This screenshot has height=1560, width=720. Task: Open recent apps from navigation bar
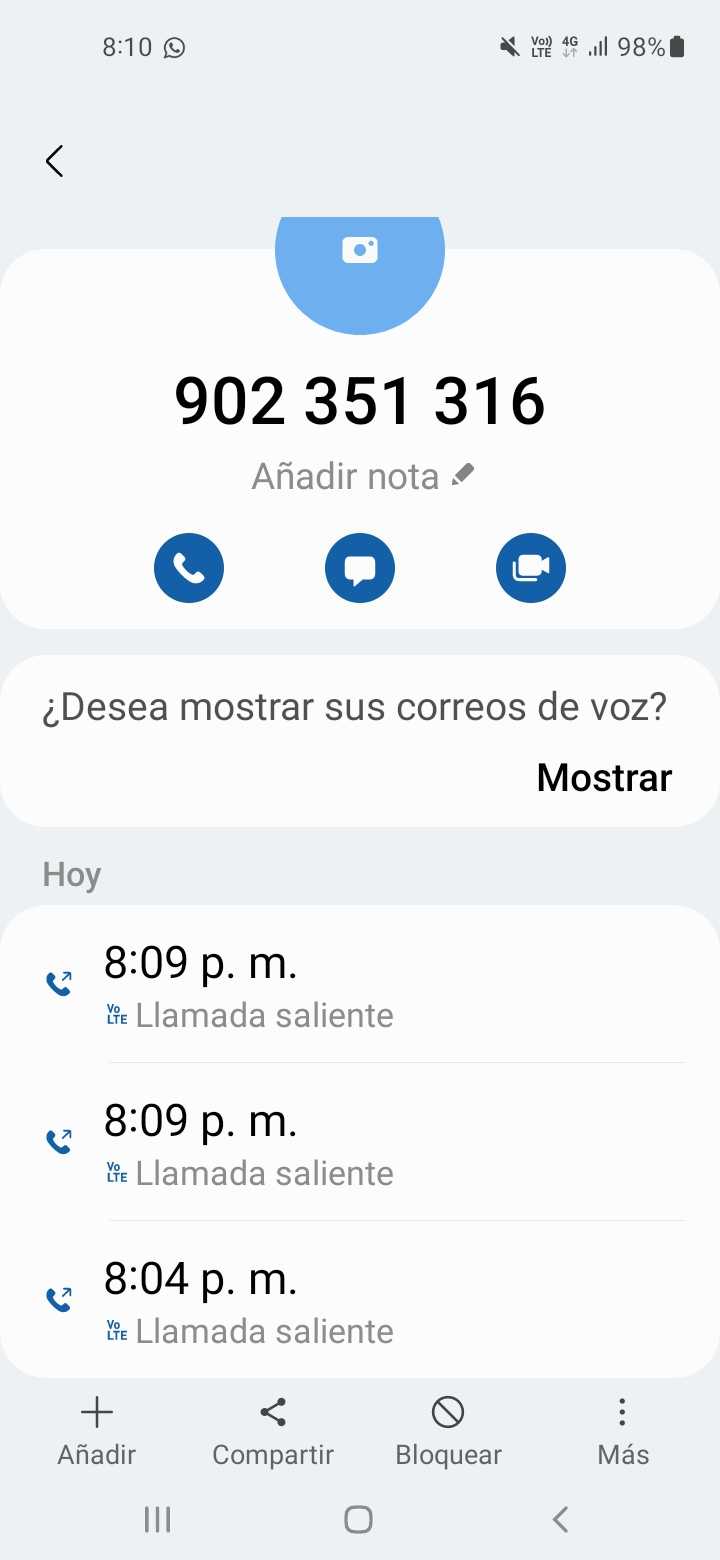point(157,1520)
